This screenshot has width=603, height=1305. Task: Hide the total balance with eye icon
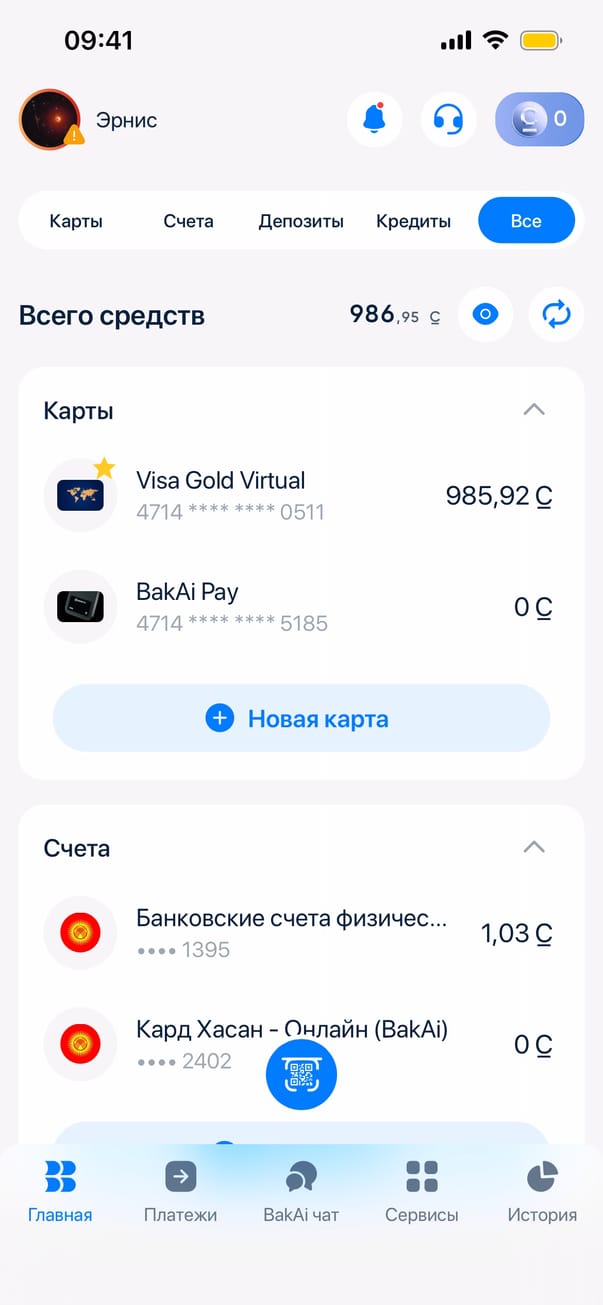tap(485, 315)
